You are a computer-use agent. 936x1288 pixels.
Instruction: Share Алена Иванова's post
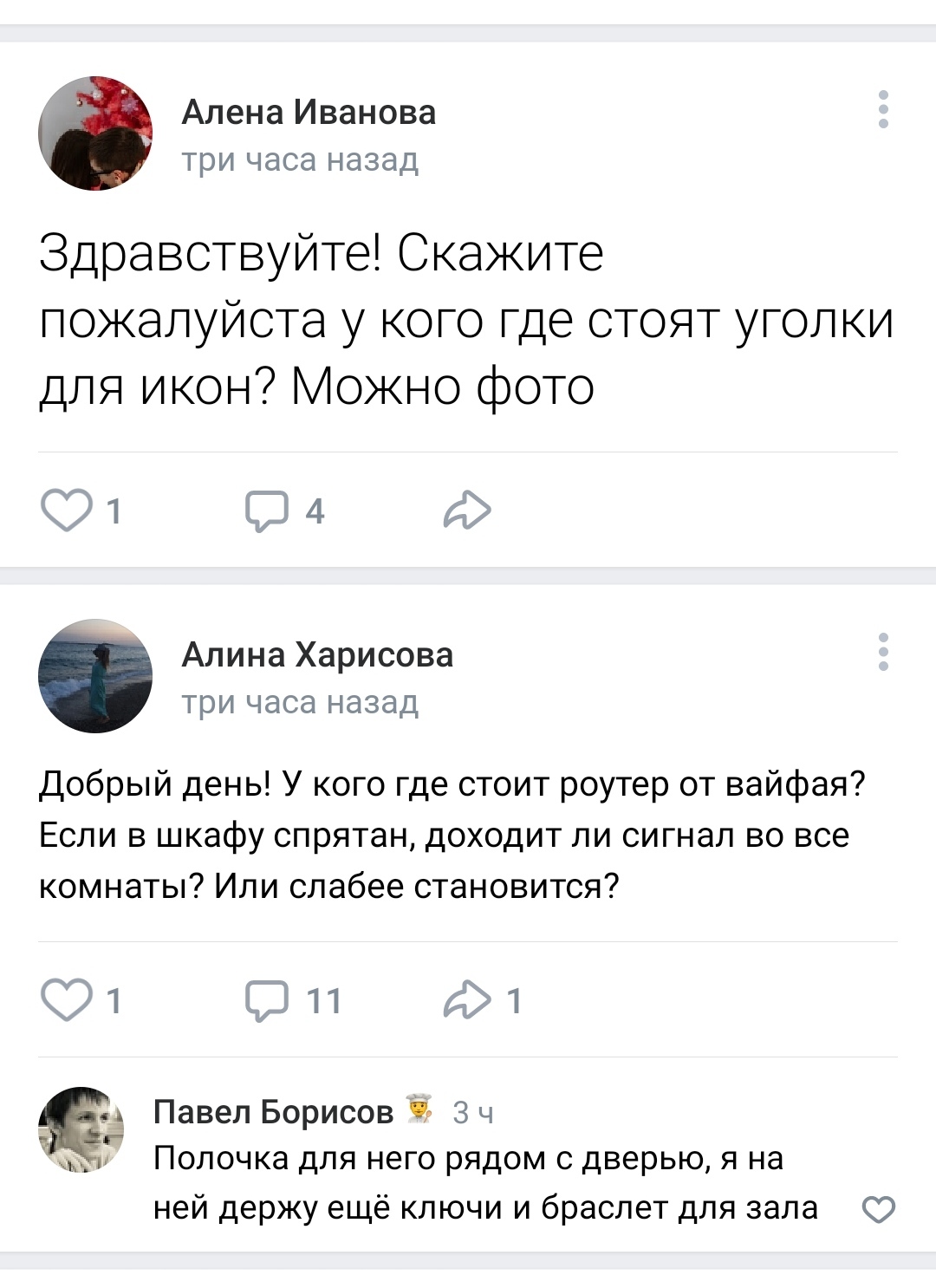(467, 510)
